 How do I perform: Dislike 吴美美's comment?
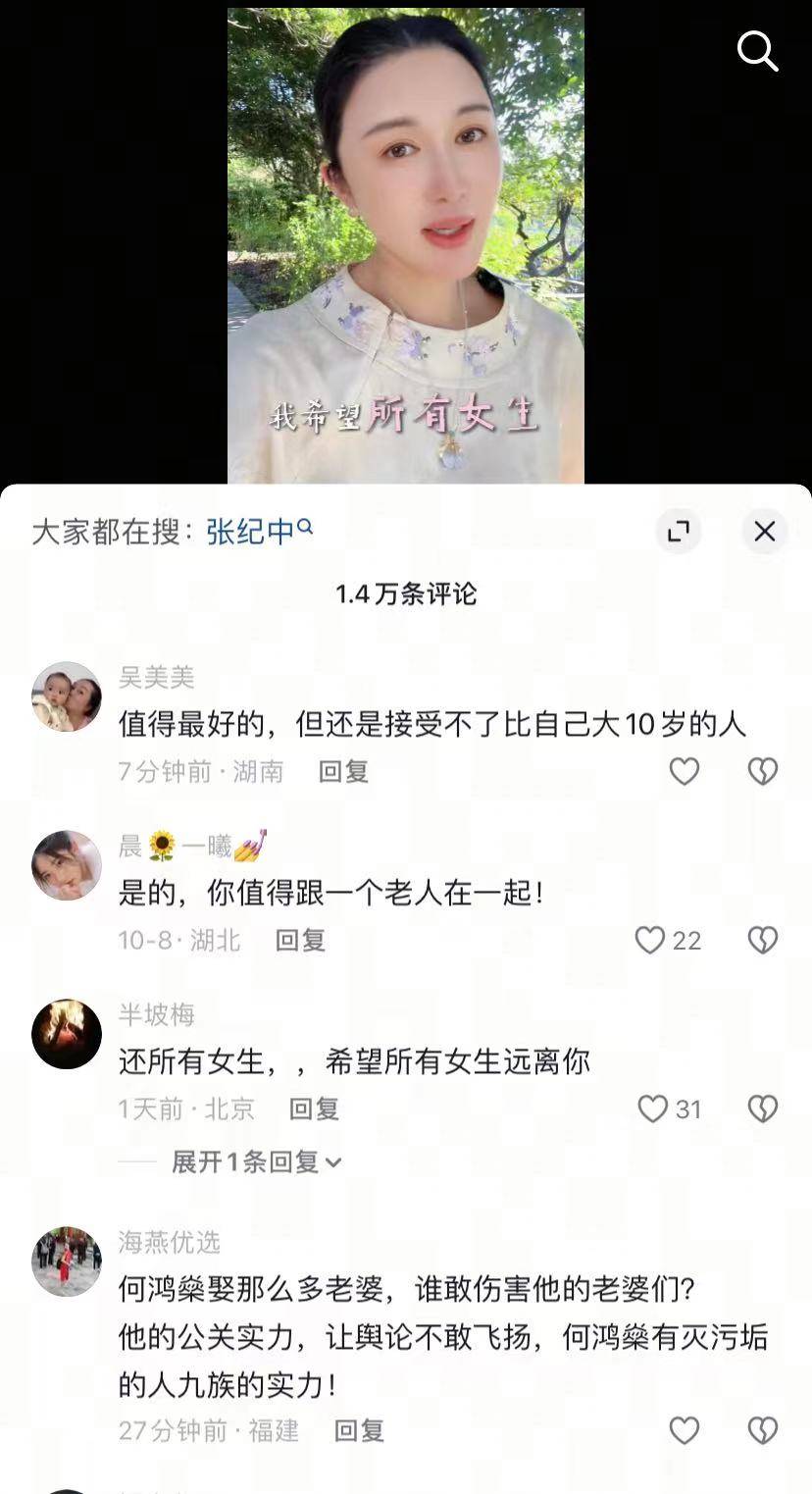(762, 772)
